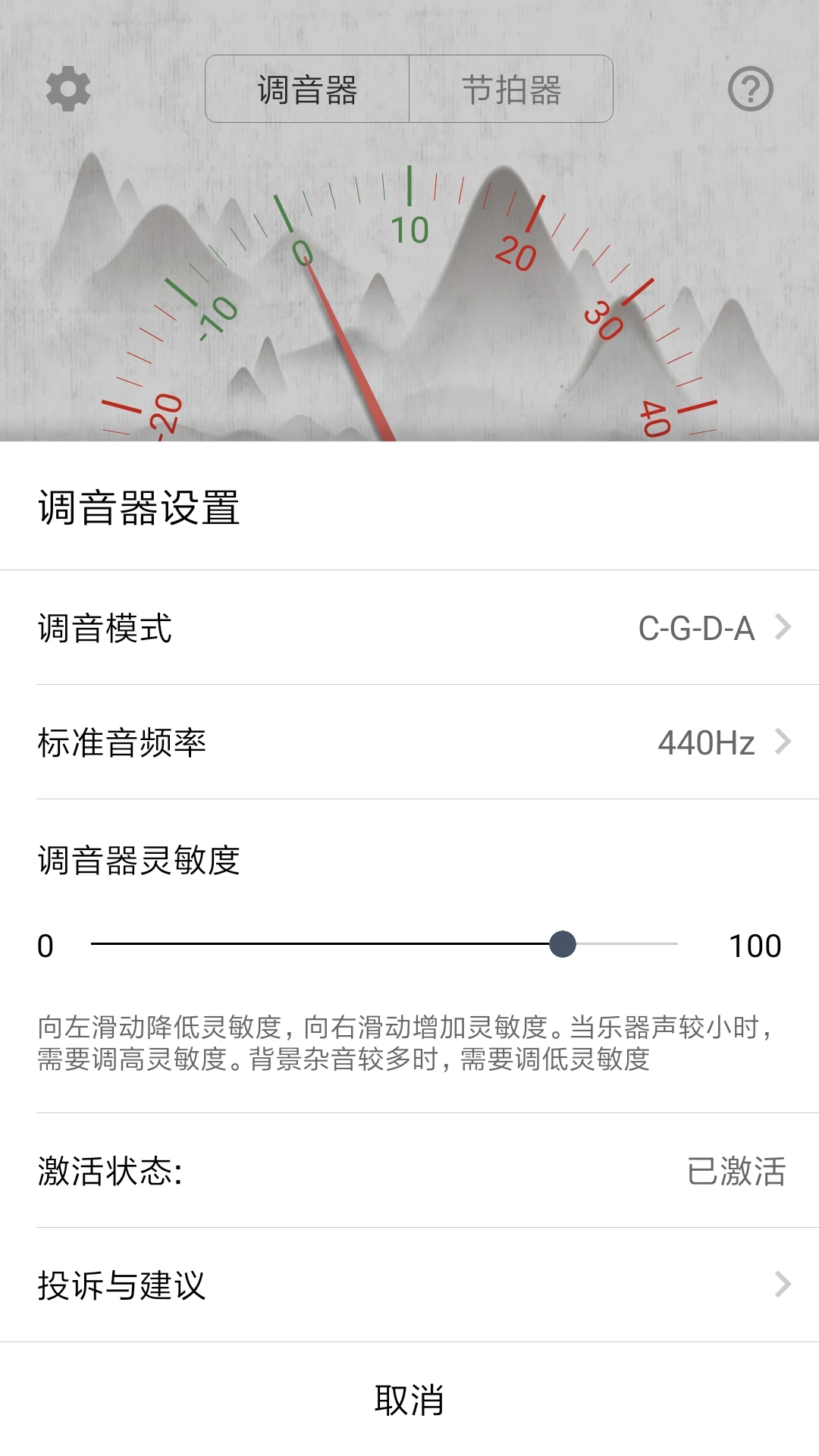Select the 调音器 tuner tab

click(307, 88)
